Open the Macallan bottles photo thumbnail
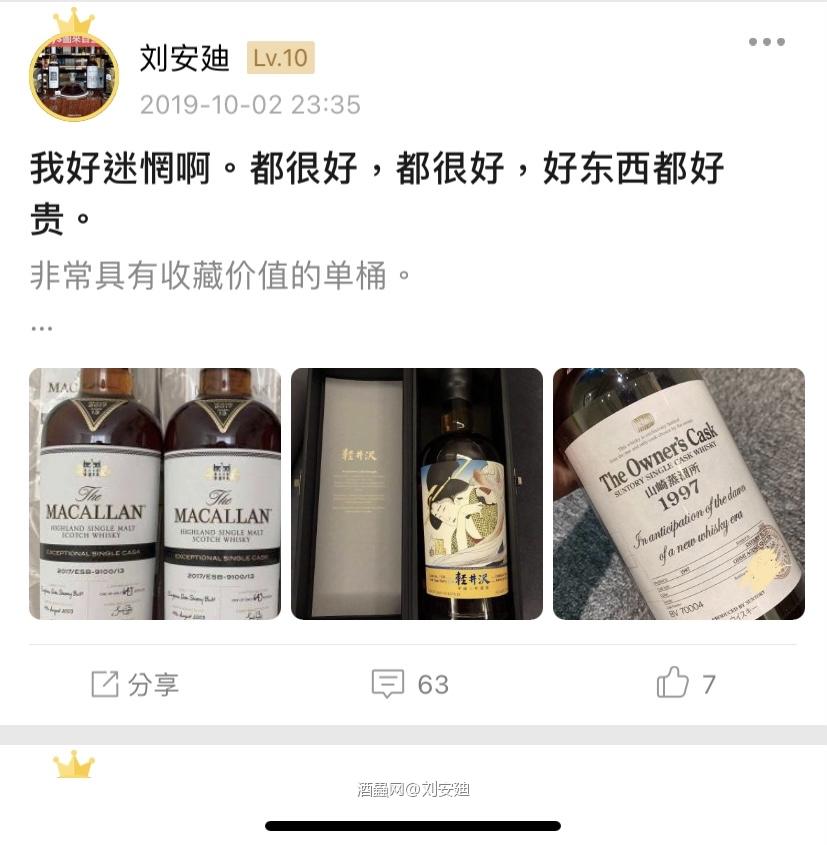Viewport: 827px width, 845px height. (x=155, y=494)
